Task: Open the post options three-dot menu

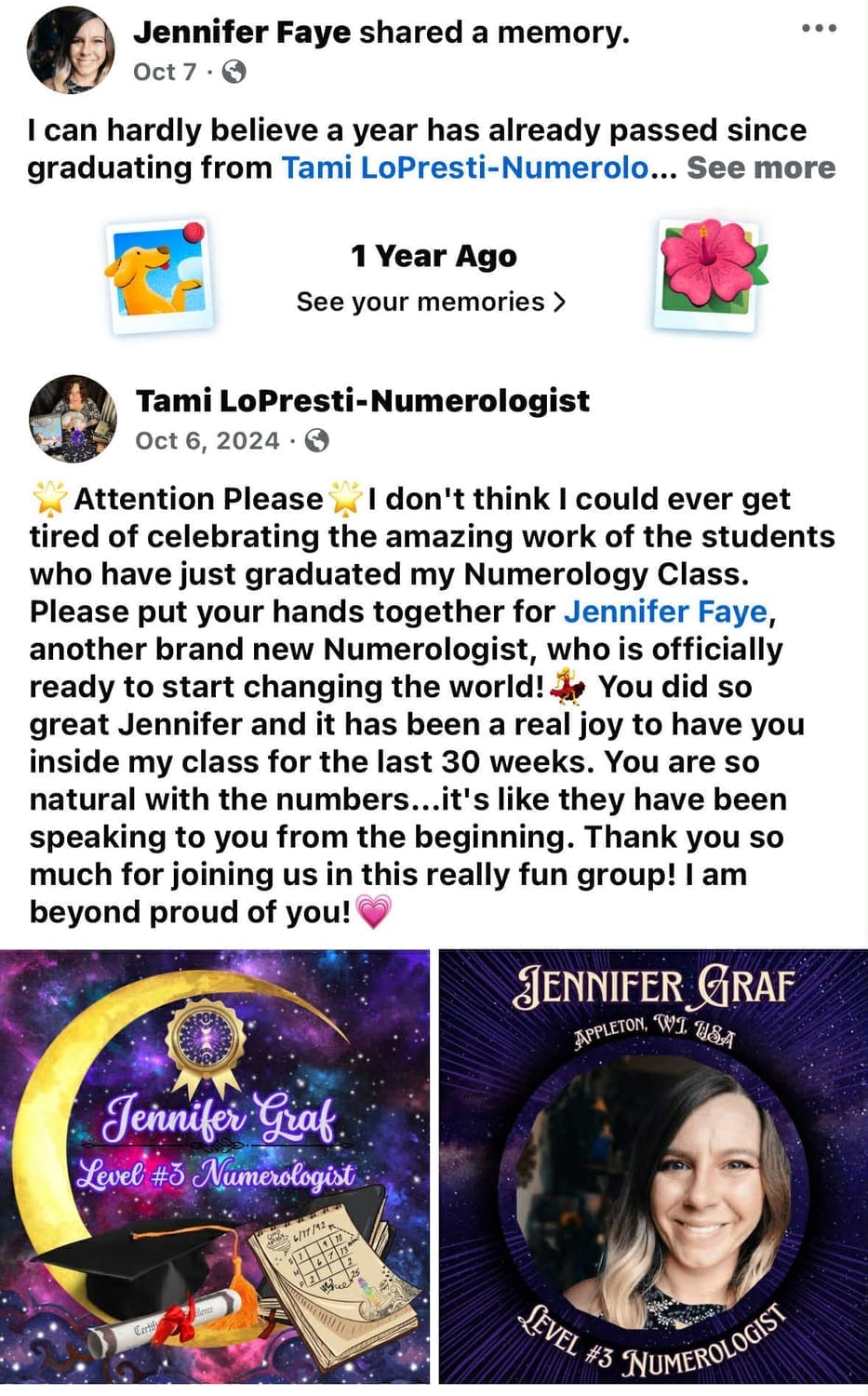Action: tap(819, 29)
